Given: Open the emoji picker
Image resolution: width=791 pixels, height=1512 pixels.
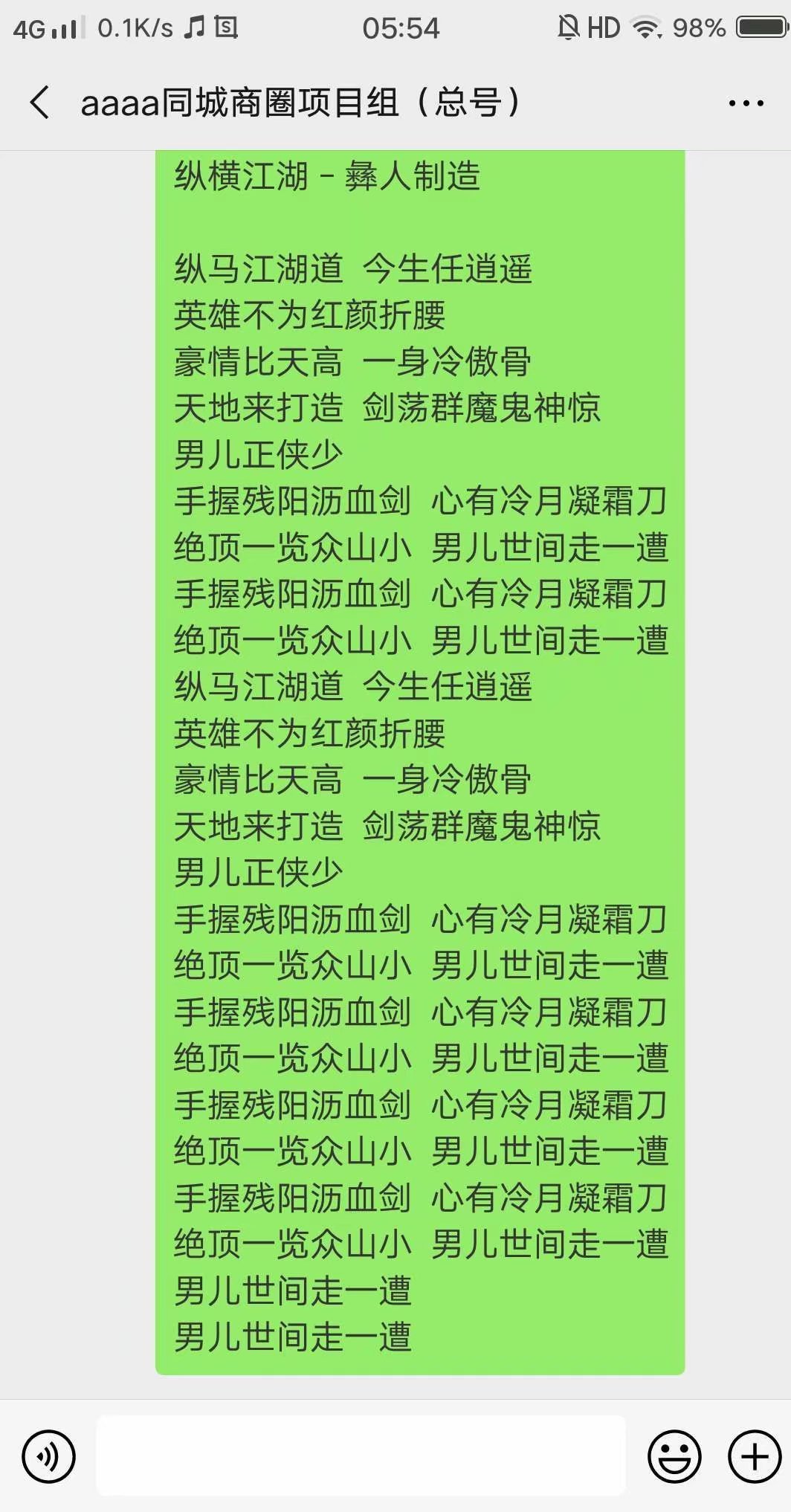Looking at the screenshot, I should tap(674, 1456).
